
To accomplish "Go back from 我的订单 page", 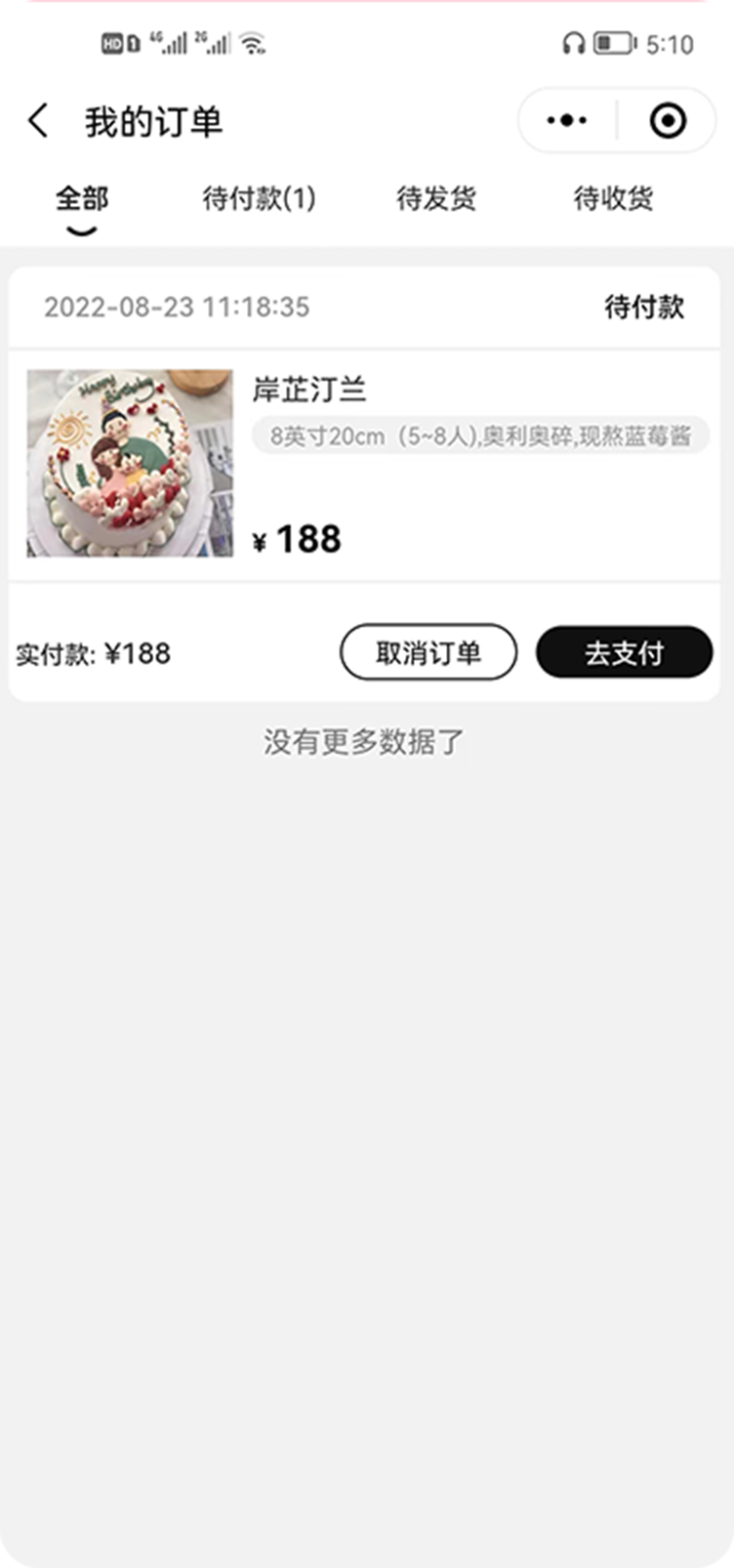I will coord(37,122).
